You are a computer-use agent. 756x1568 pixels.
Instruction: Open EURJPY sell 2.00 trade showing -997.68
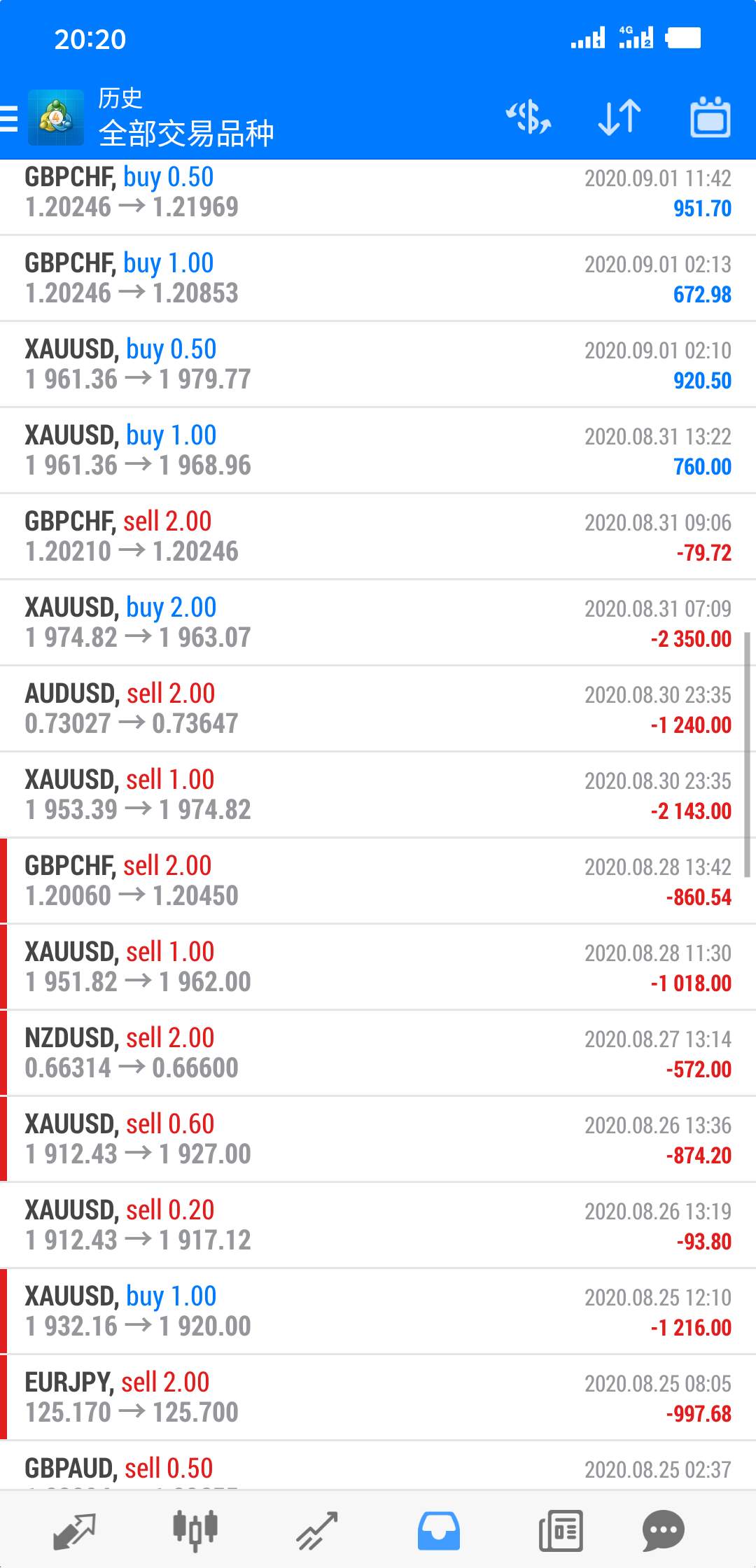point(378,1398)
